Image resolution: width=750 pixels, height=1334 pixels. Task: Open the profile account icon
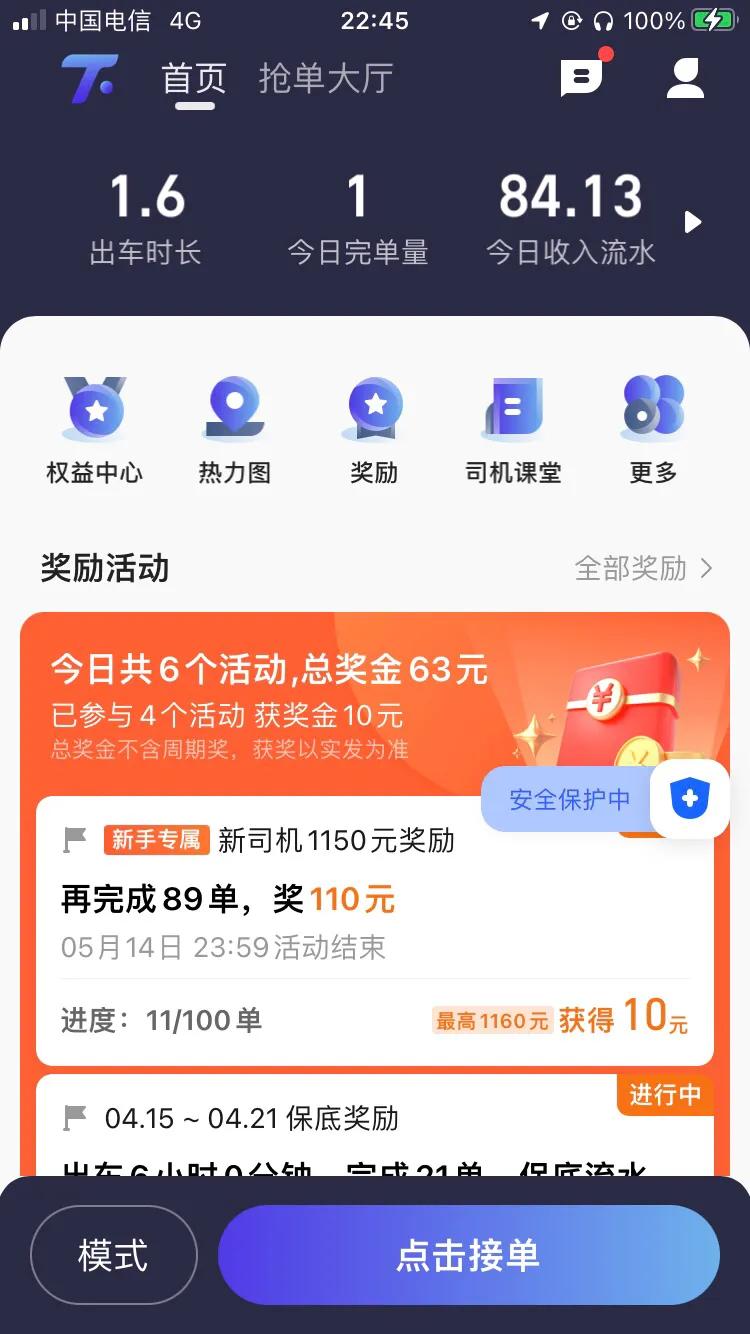click(684, 78)
